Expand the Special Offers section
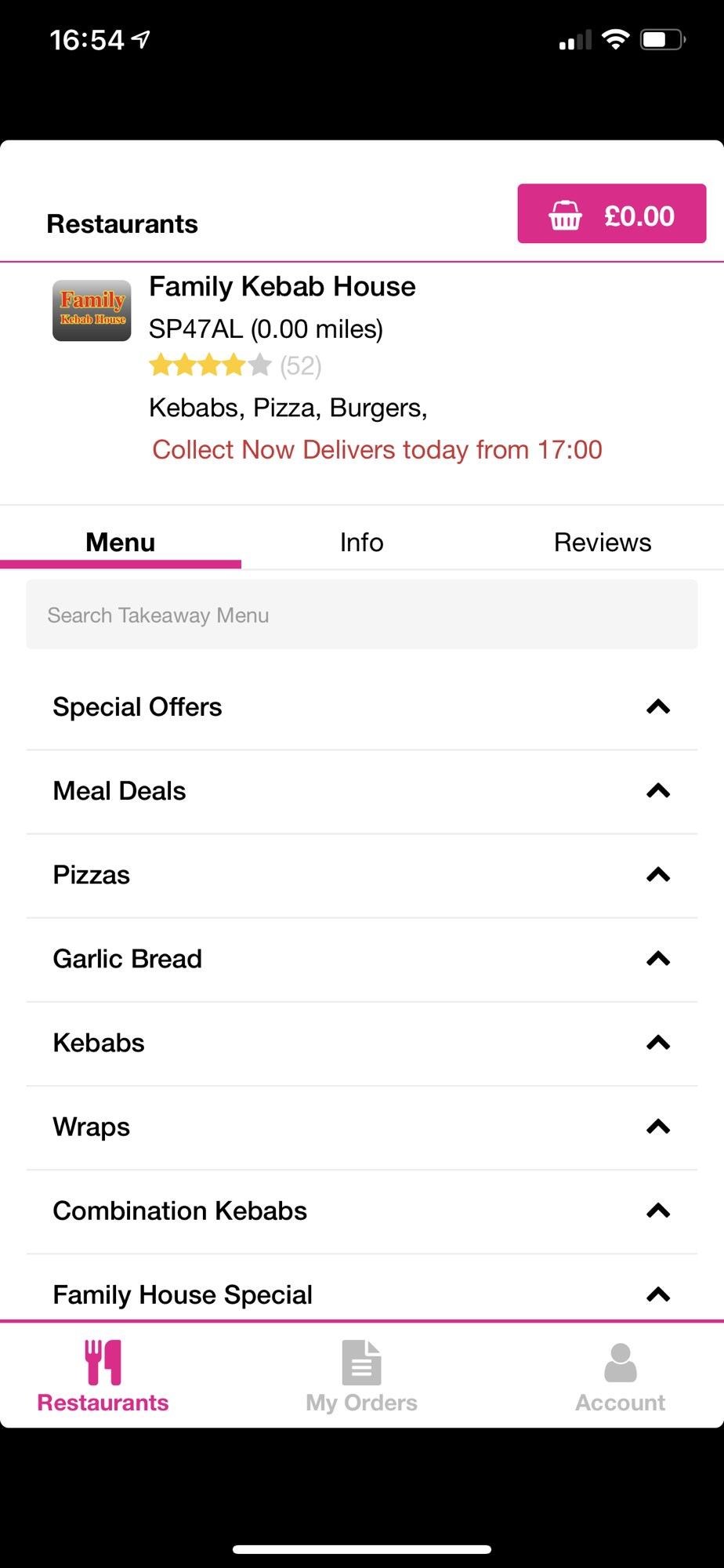Screen dimensions: 724x1568 [x=361, y=707]
